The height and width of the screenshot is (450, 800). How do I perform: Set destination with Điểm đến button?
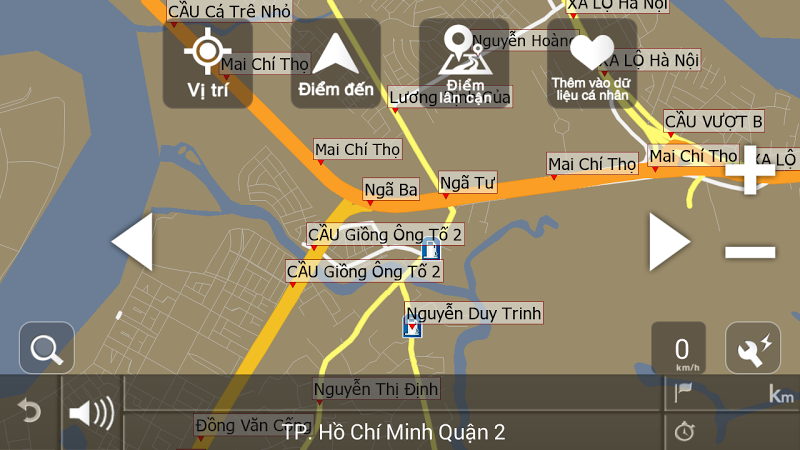pyautogui.click(x=336, y=64)
